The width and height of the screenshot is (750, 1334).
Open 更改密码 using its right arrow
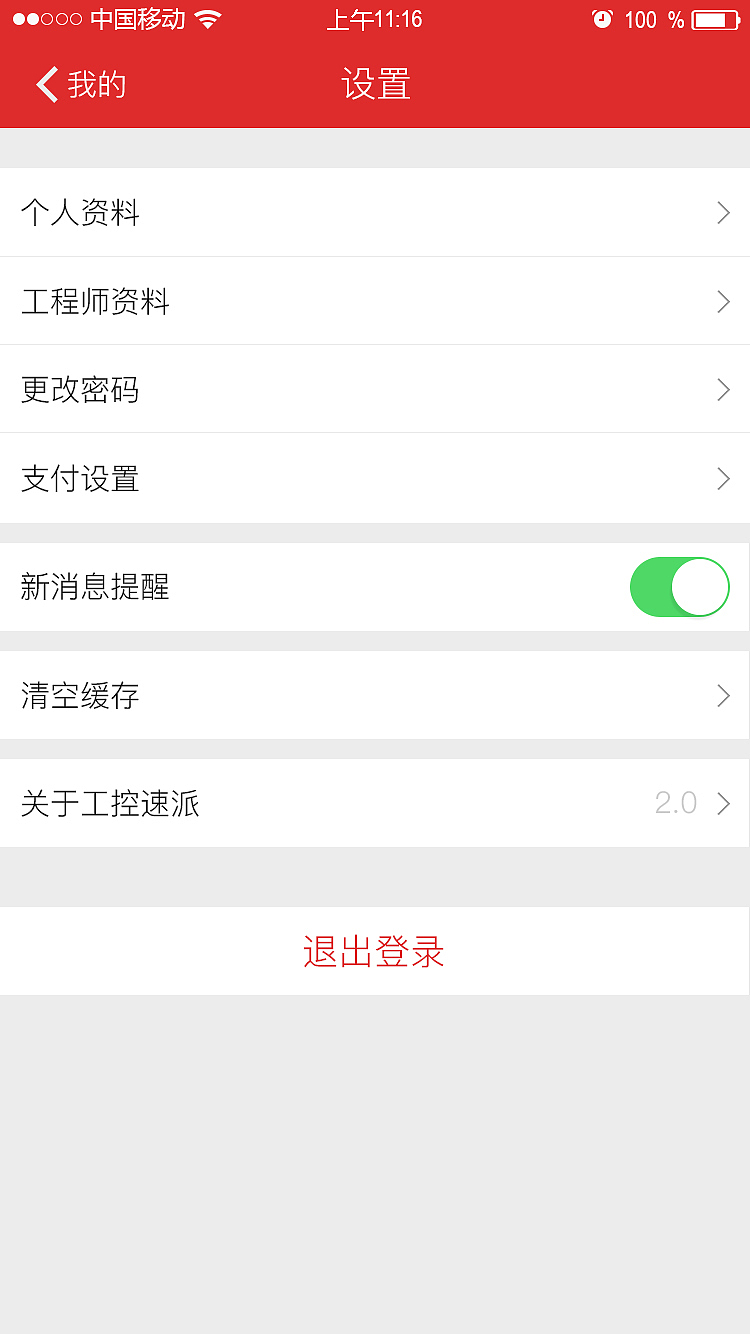[x=723, y=390]
